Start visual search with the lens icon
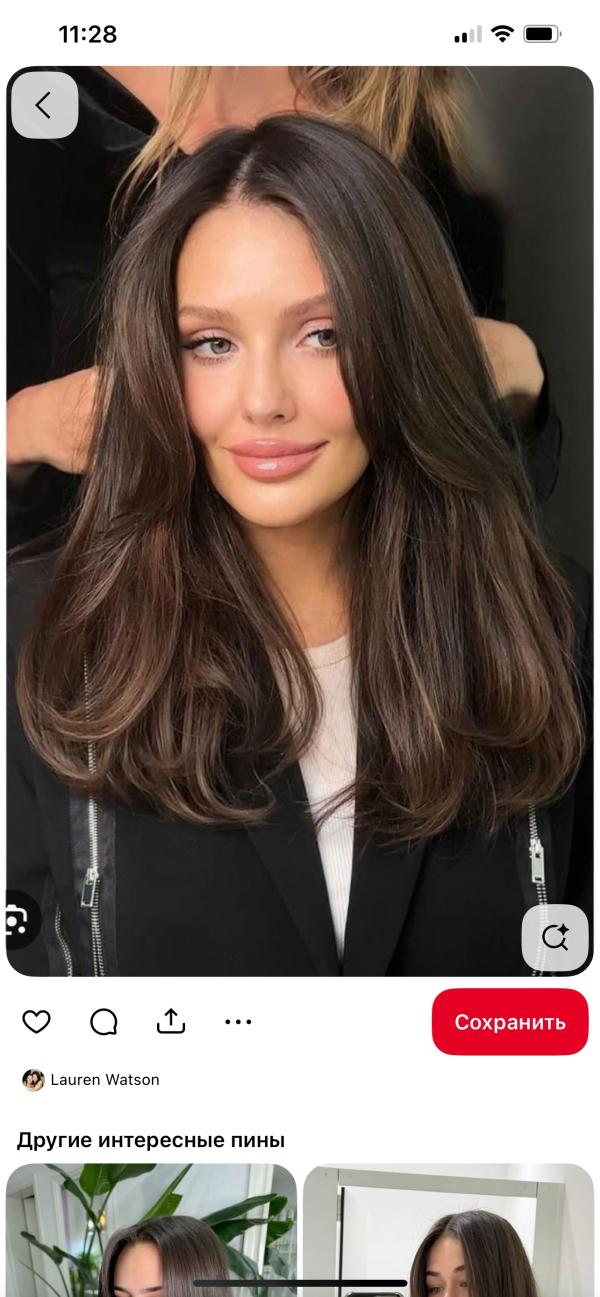The image size is (600, 1297). (555, 937)
